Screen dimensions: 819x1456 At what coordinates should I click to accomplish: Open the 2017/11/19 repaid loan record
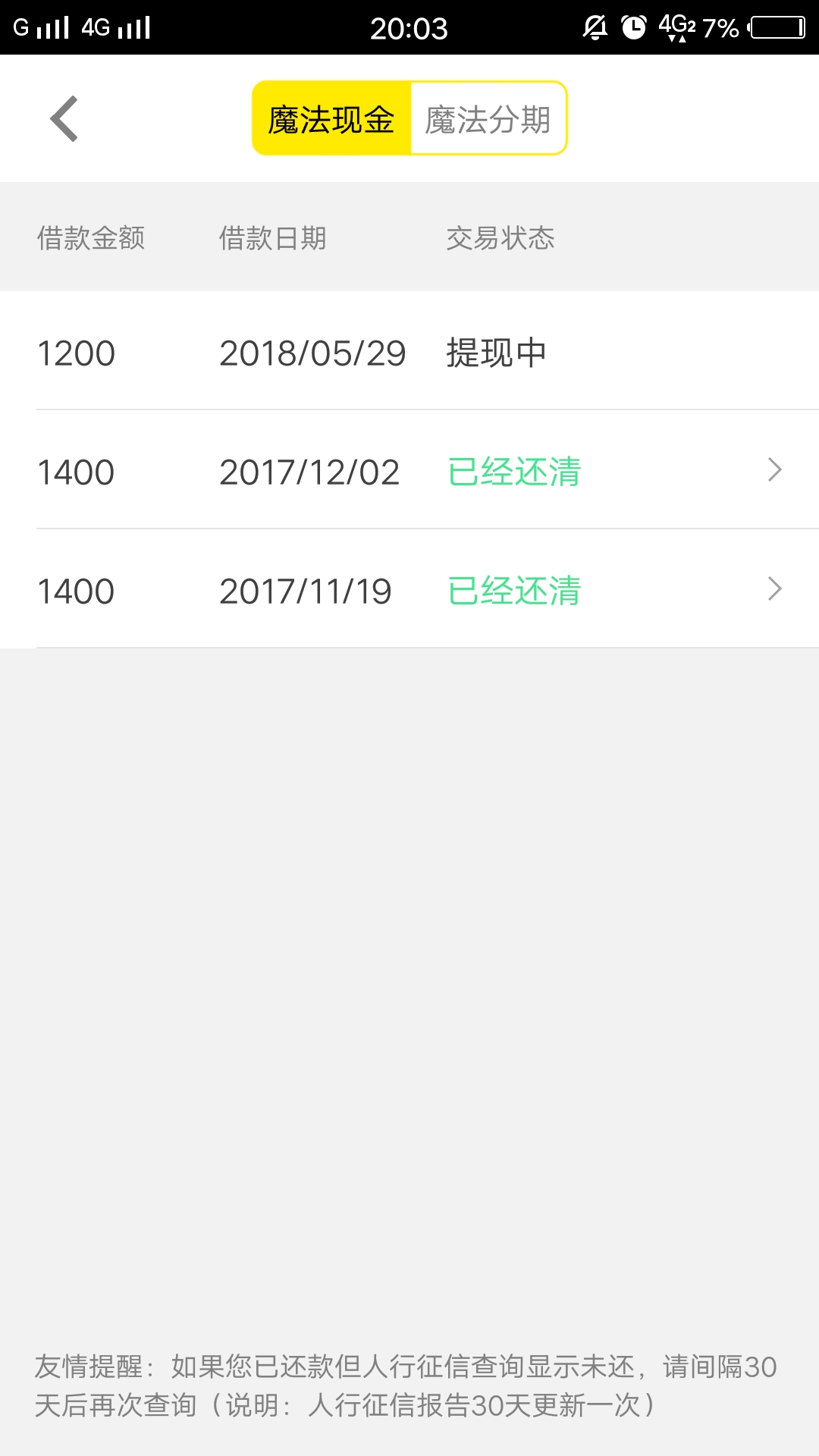click(x=409, y=589)
